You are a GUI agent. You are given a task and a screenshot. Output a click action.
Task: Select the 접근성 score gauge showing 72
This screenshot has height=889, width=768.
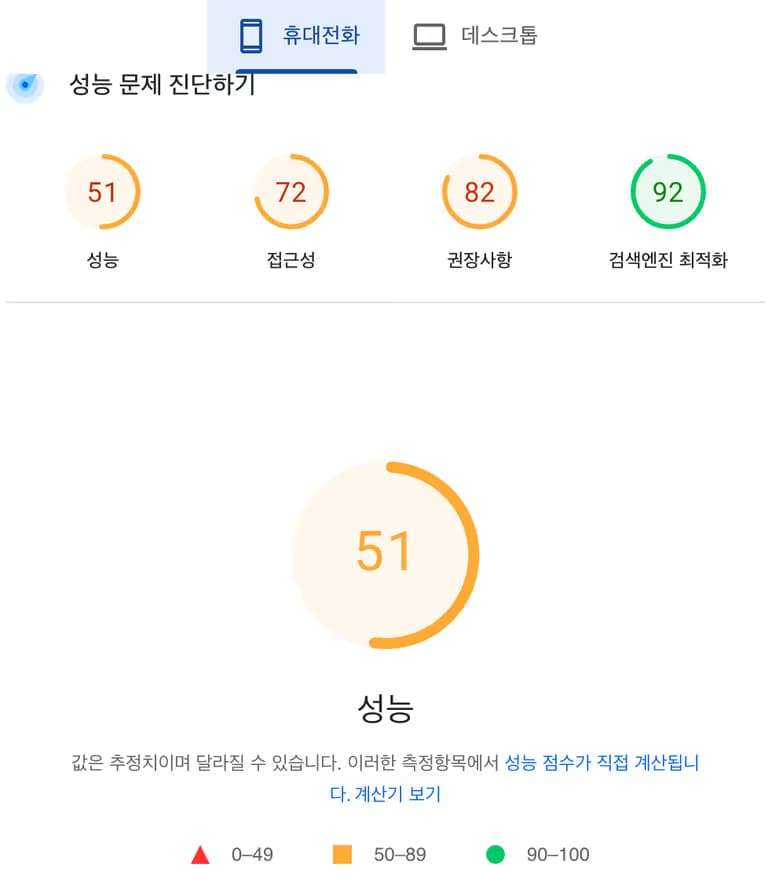tap(291, 192)
